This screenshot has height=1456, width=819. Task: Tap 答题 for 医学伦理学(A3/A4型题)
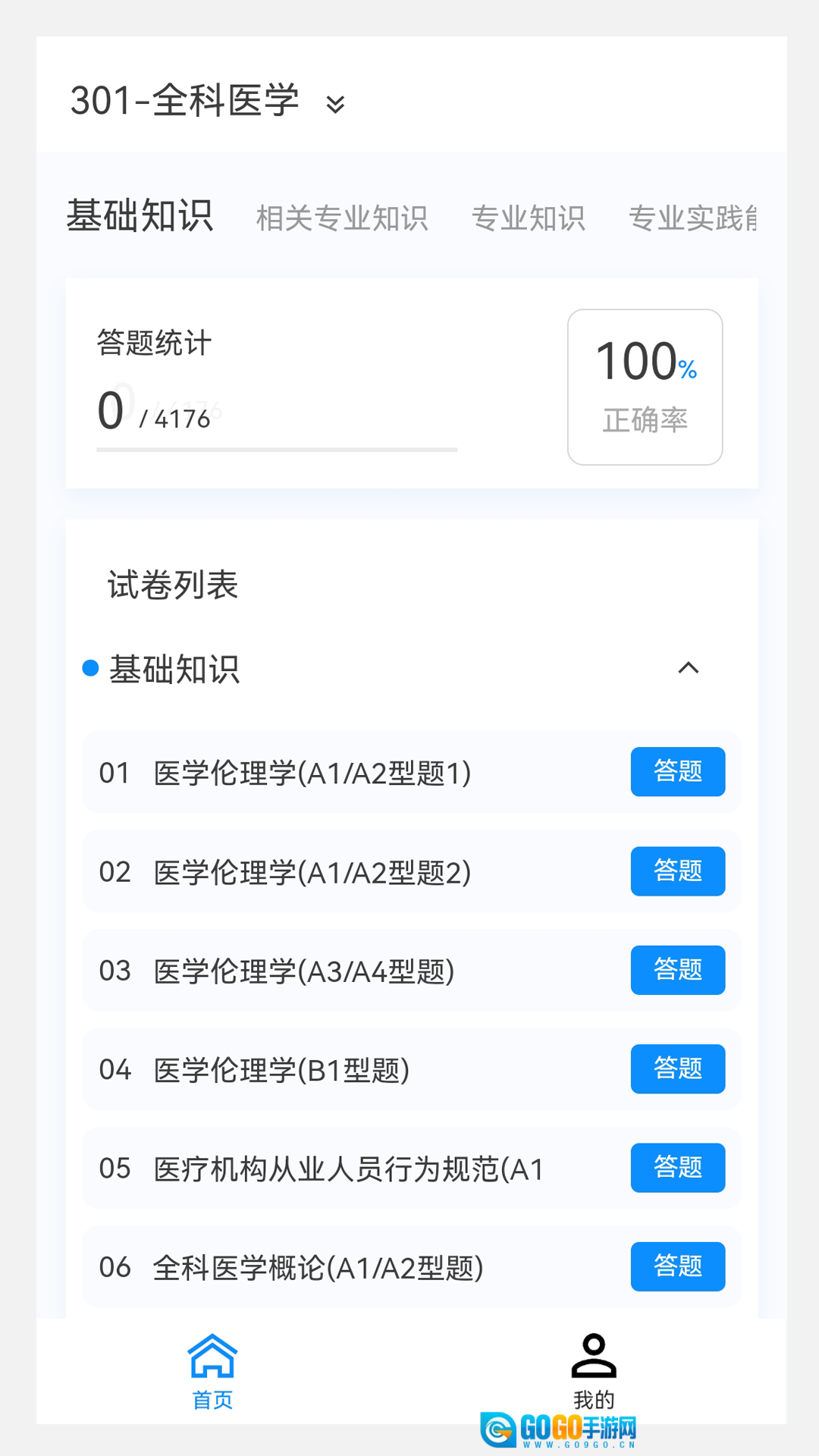(x=677, y=970)
